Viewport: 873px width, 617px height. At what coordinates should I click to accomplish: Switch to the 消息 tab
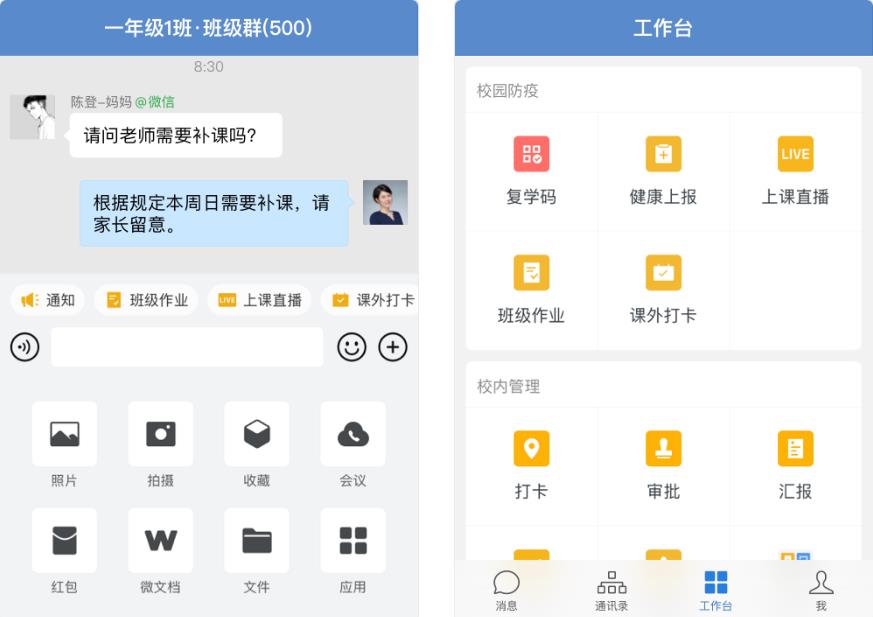click(507, 590)
